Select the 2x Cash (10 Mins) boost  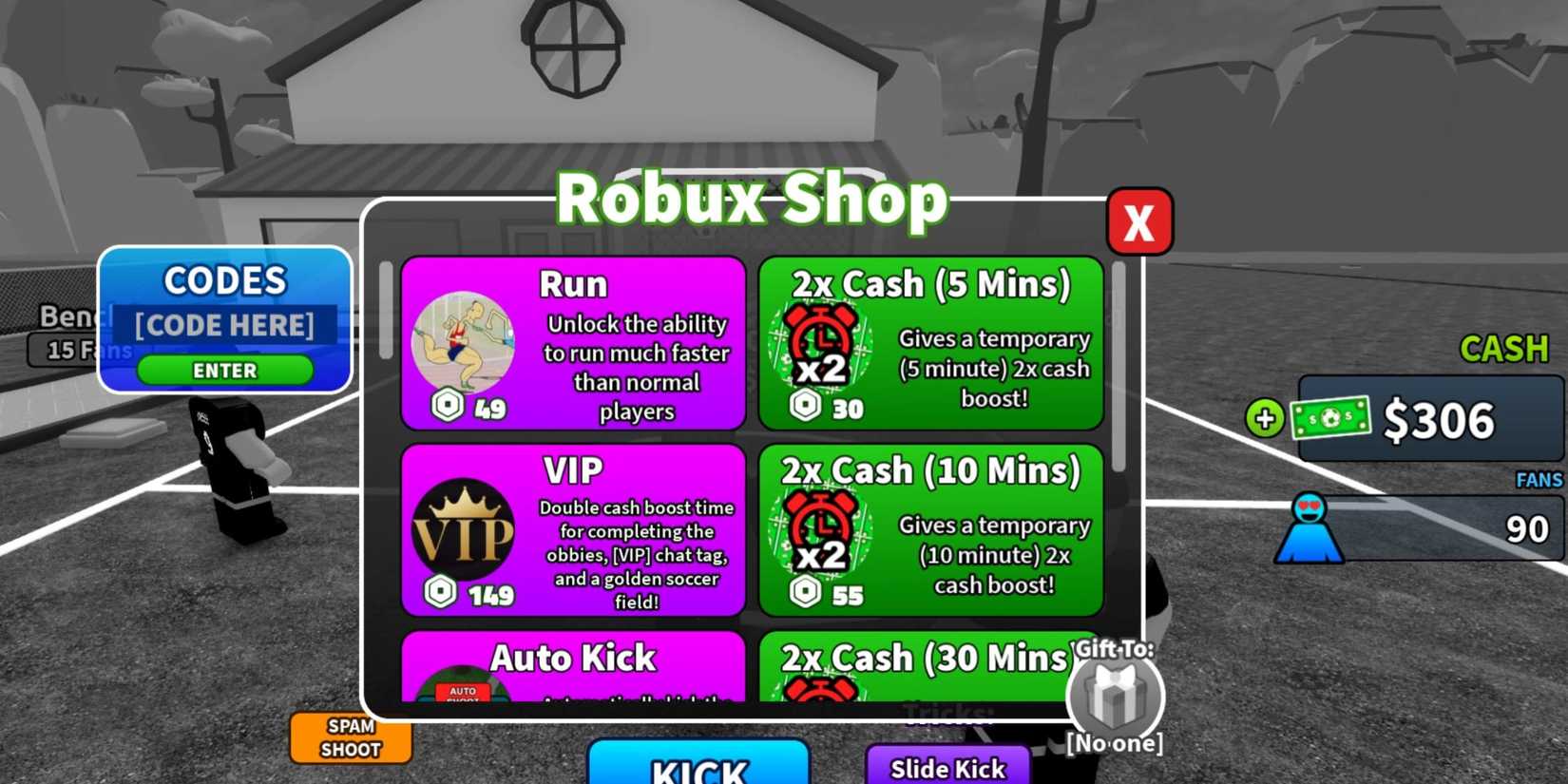pos(930,530)
